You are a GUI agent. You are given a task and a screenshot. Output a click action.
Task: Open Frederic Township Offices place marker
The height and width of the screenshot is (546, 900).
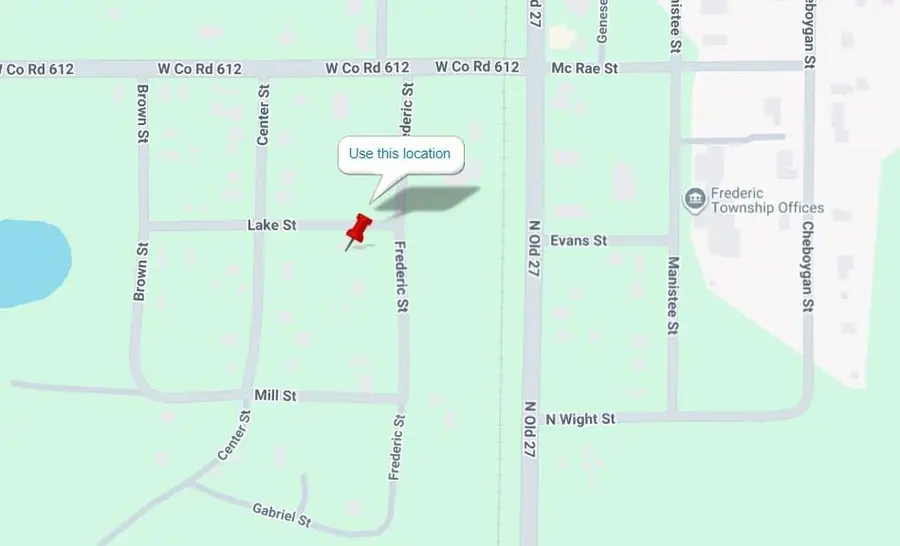click(x=694, y=200)
